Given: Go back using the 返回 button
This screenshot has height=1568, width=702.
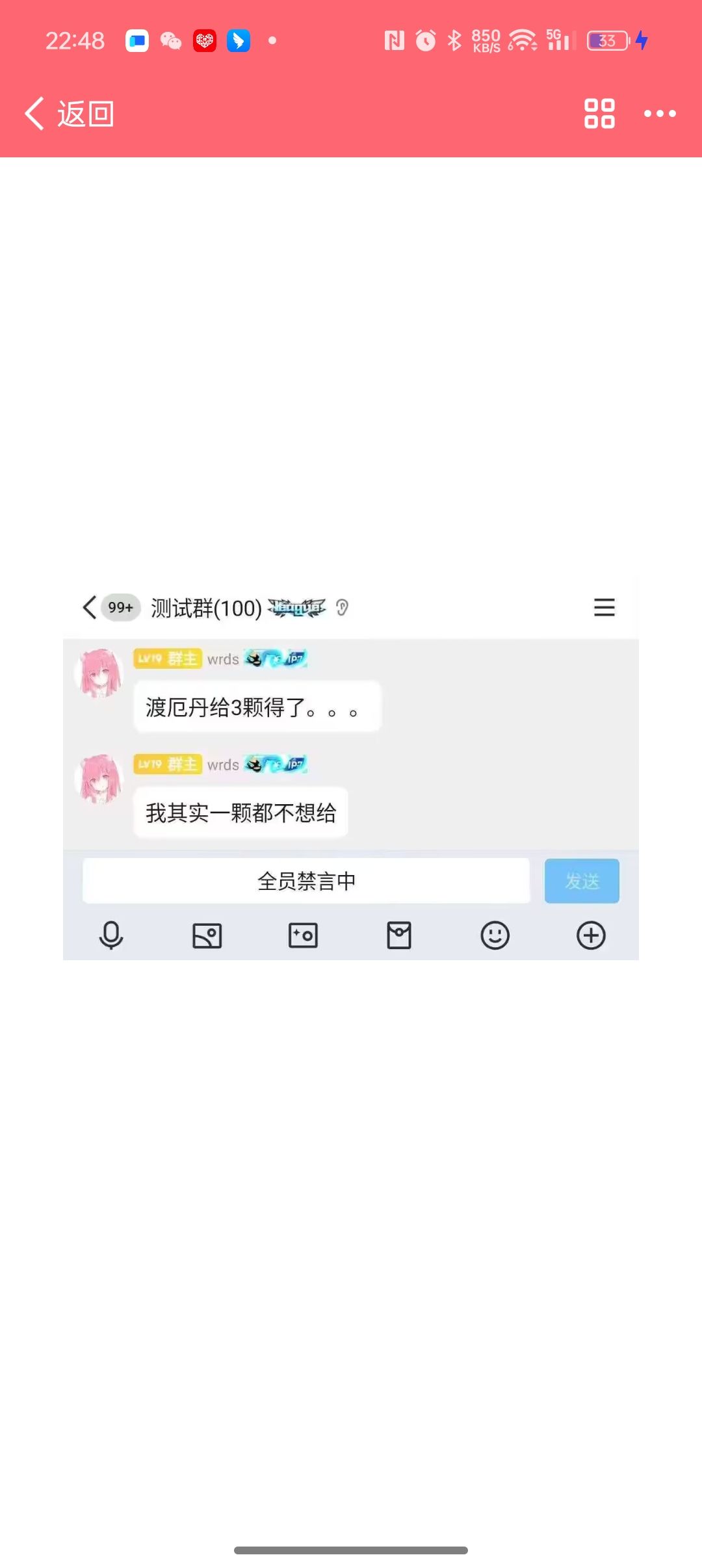Looking at the screenshot, I should pyautogui.click(x=70, y=114).
